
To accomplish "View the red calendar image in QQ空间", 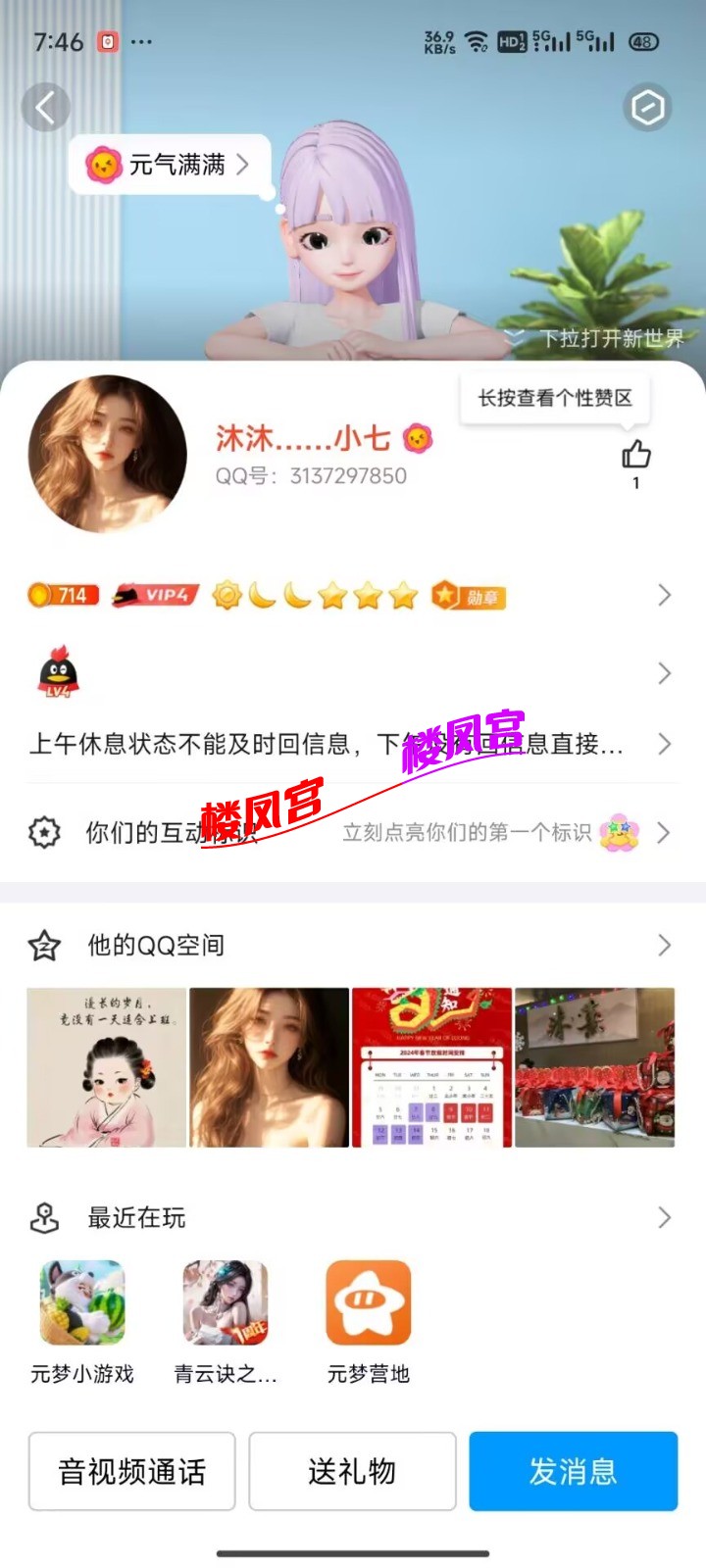I will 431,1067.
